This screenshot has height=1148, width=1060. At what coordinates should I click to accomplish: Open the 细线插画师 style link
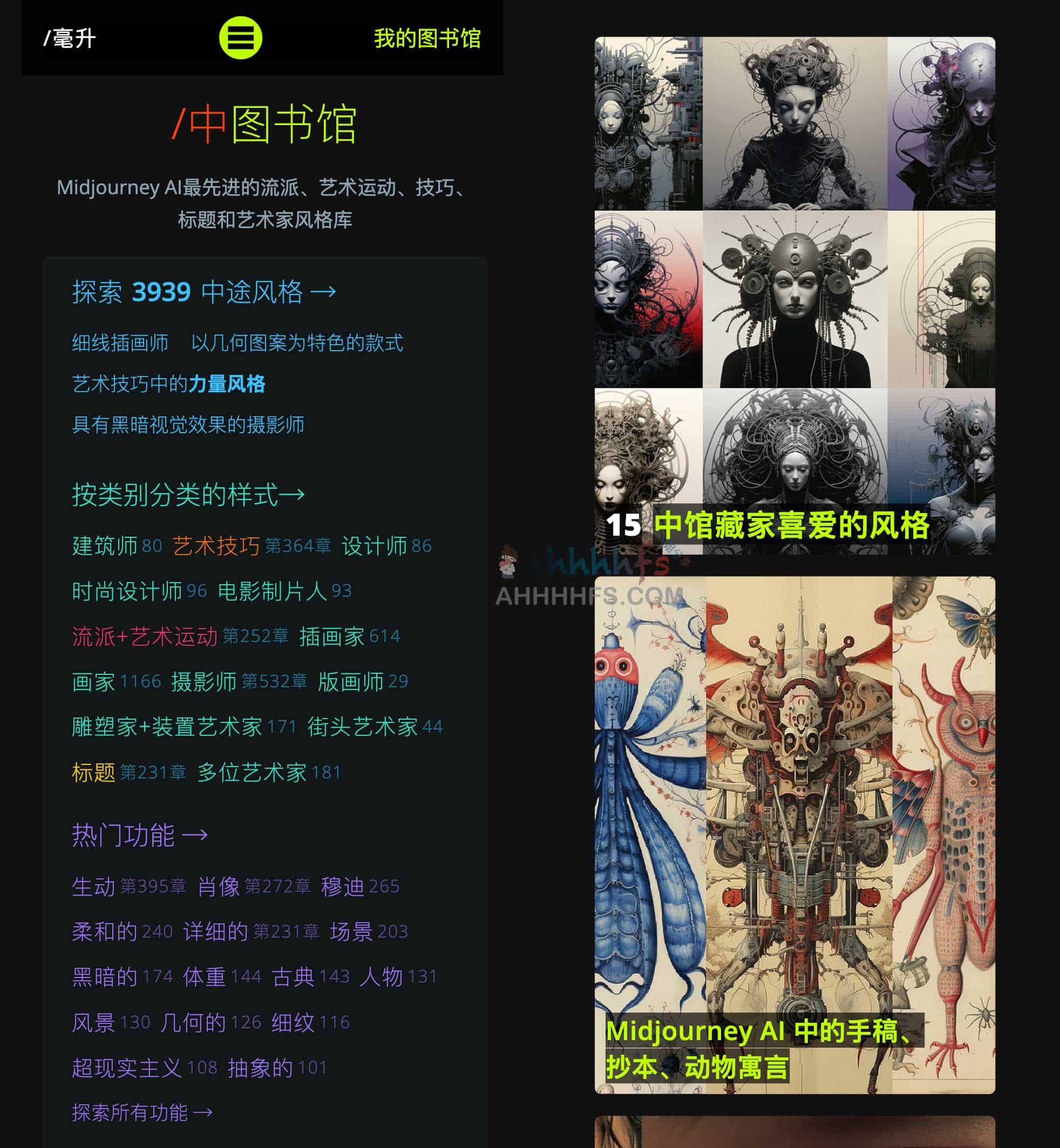click(120, 343)
